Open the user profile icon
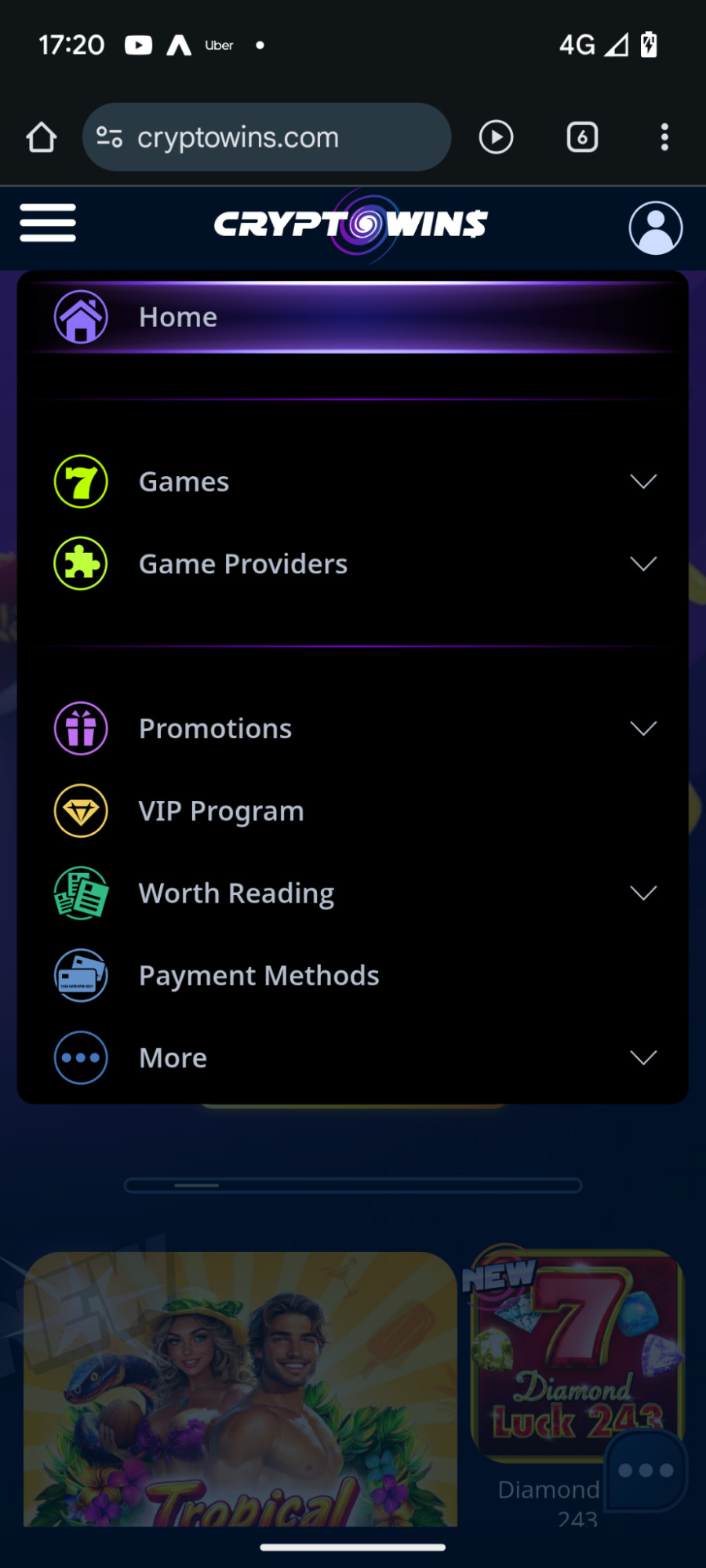706x1568 pixels. pyautogui.click(x=655, y=227)
